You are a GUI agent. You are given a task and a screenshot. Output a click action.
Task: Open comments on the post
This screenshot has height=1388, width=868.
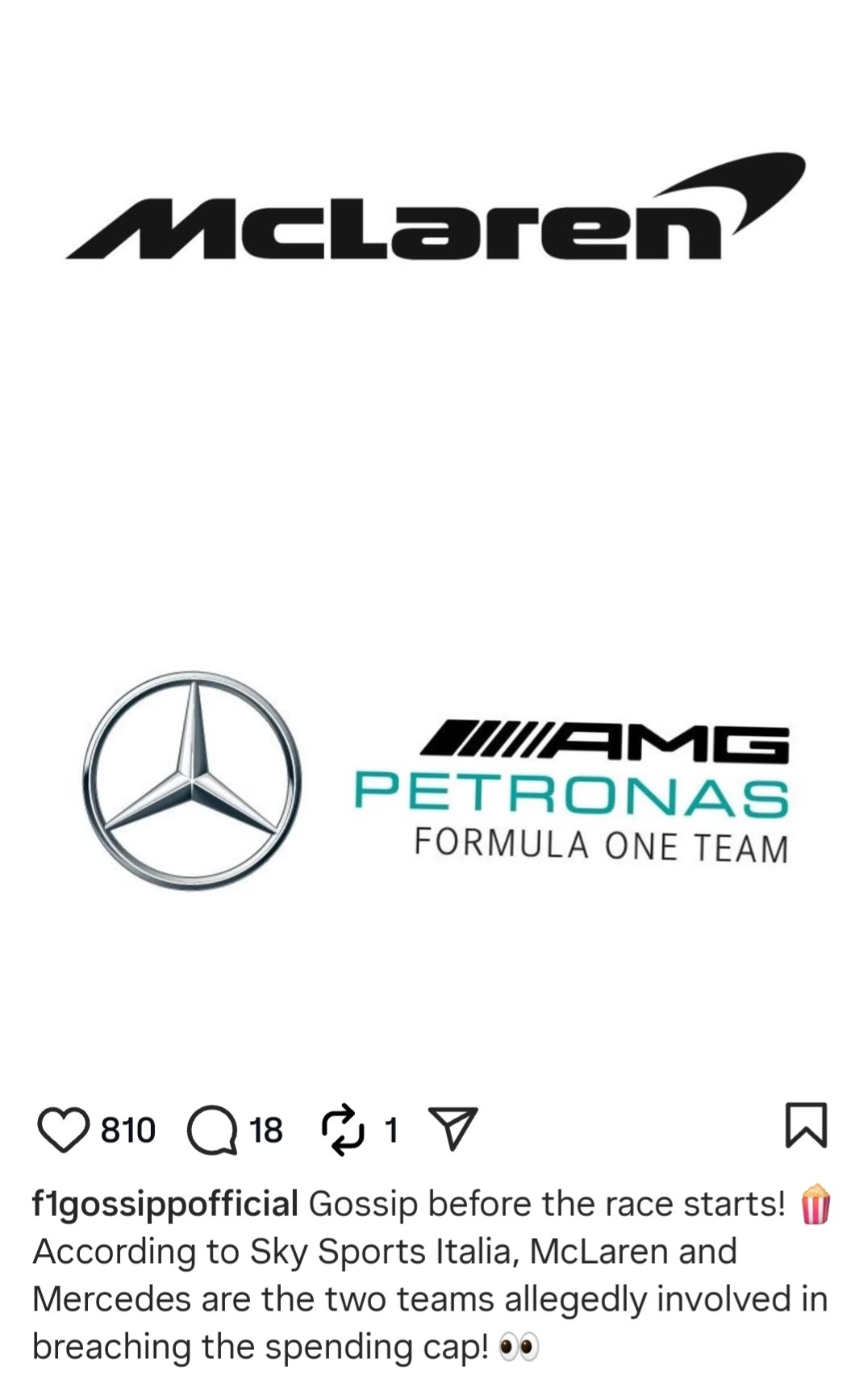tap(212, 1130)
